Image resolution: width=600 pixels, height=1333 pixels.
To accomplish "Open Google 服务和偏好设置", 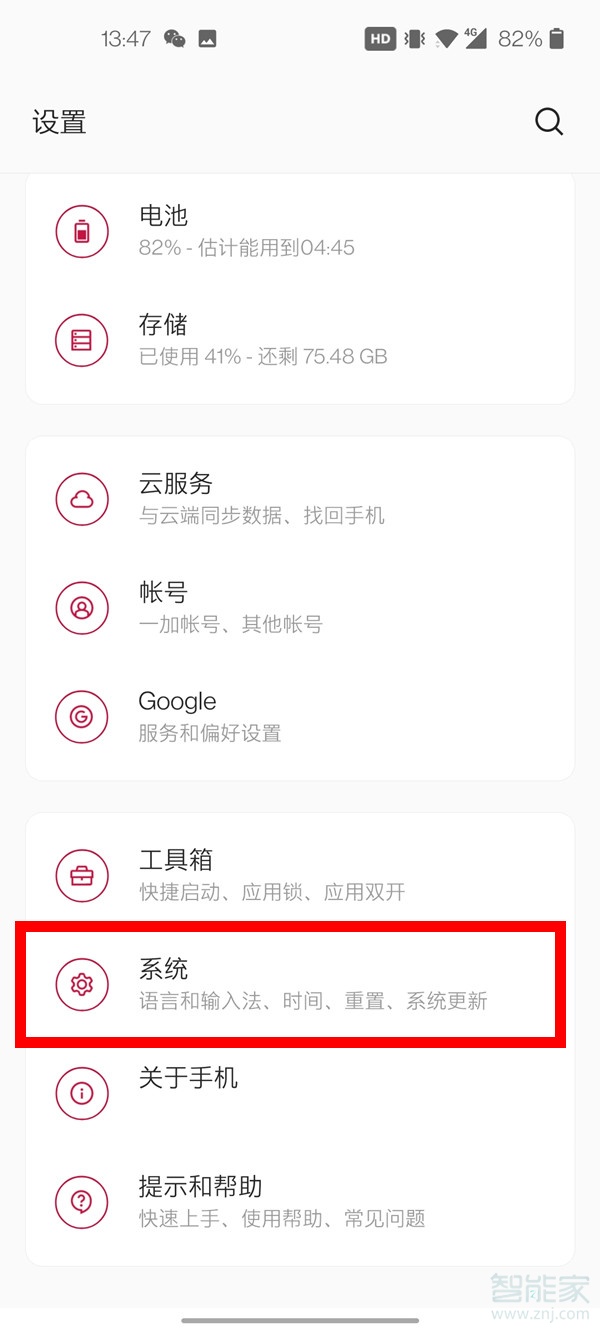I will click(x=300, y=716).
